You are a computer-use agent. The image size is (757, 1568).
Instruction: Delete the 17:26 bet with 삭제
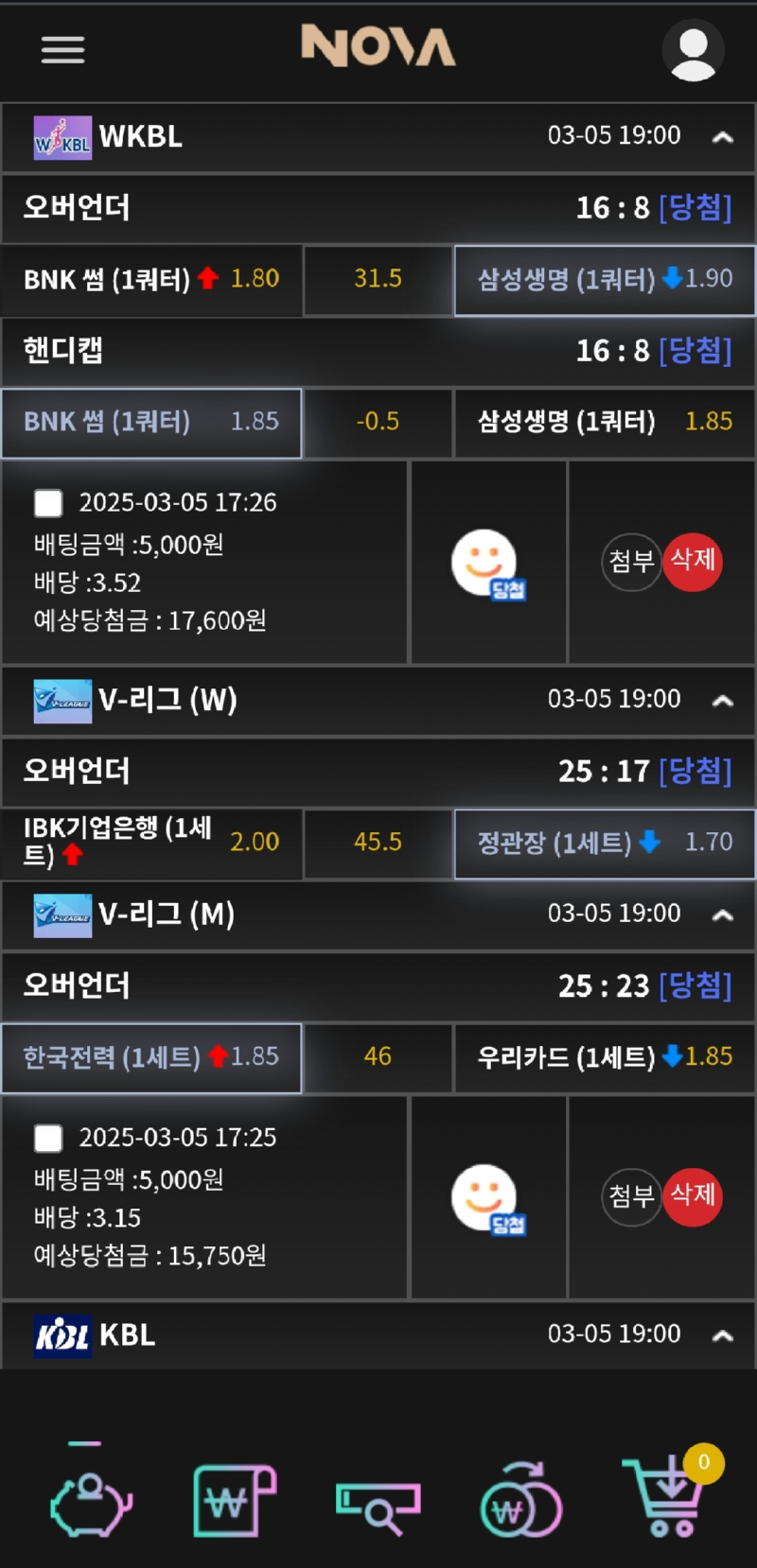point(693,561)
